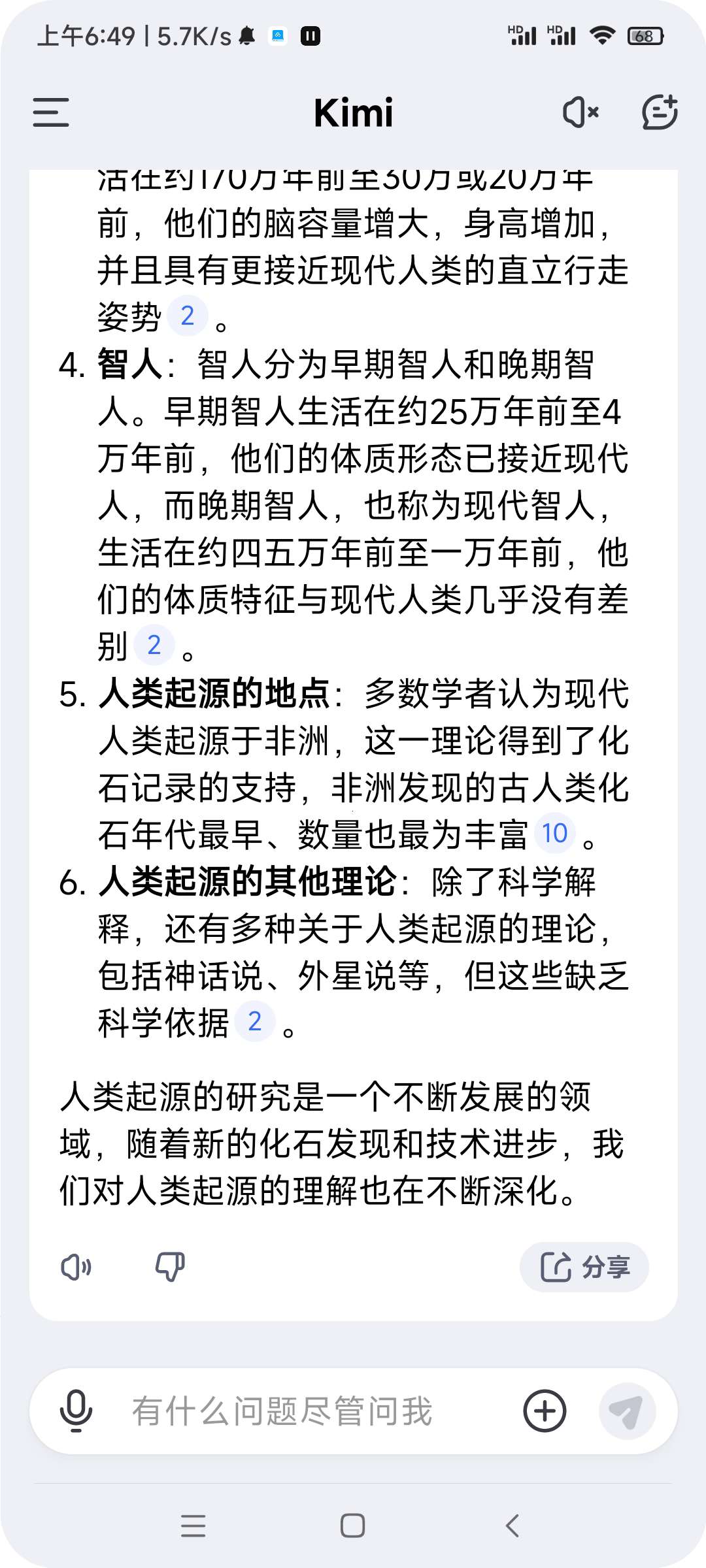The width and height of the screenshot is (706, 1568).
Task: Go back with system back button
Action: click(513, 1526)
